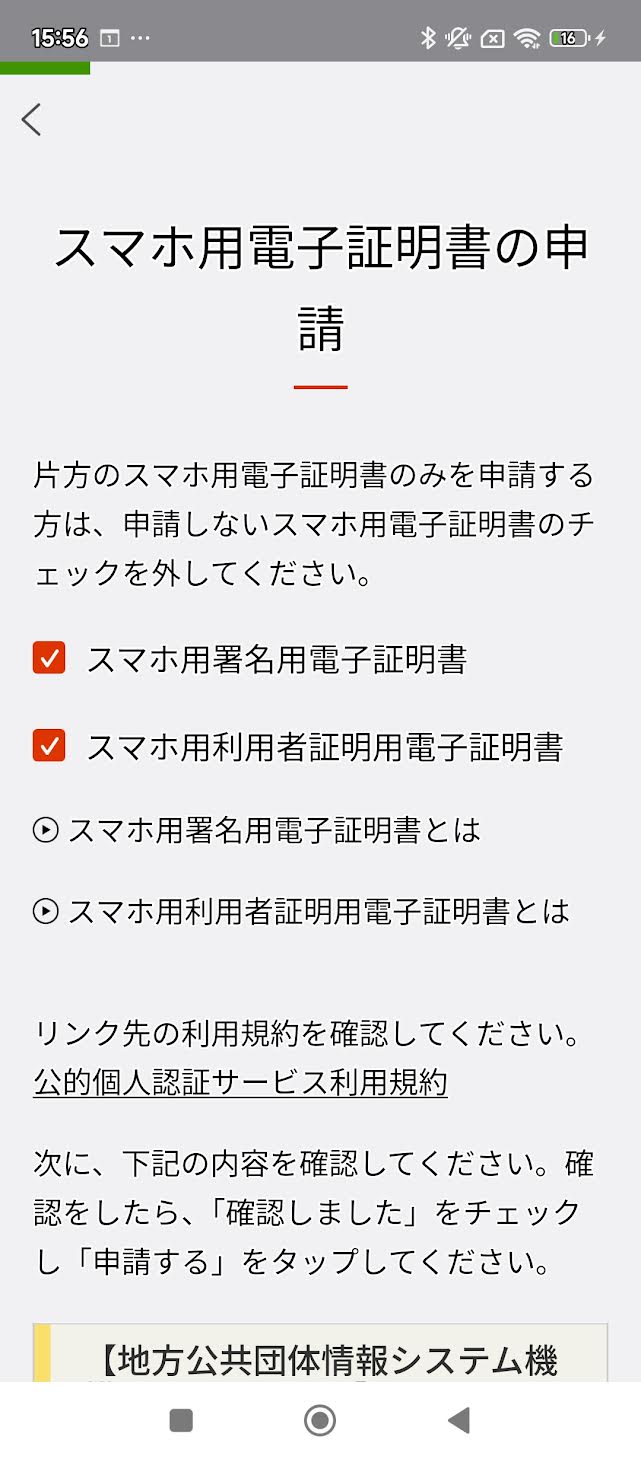
Task: Go back using the top-left arrow
Action: 32,120
